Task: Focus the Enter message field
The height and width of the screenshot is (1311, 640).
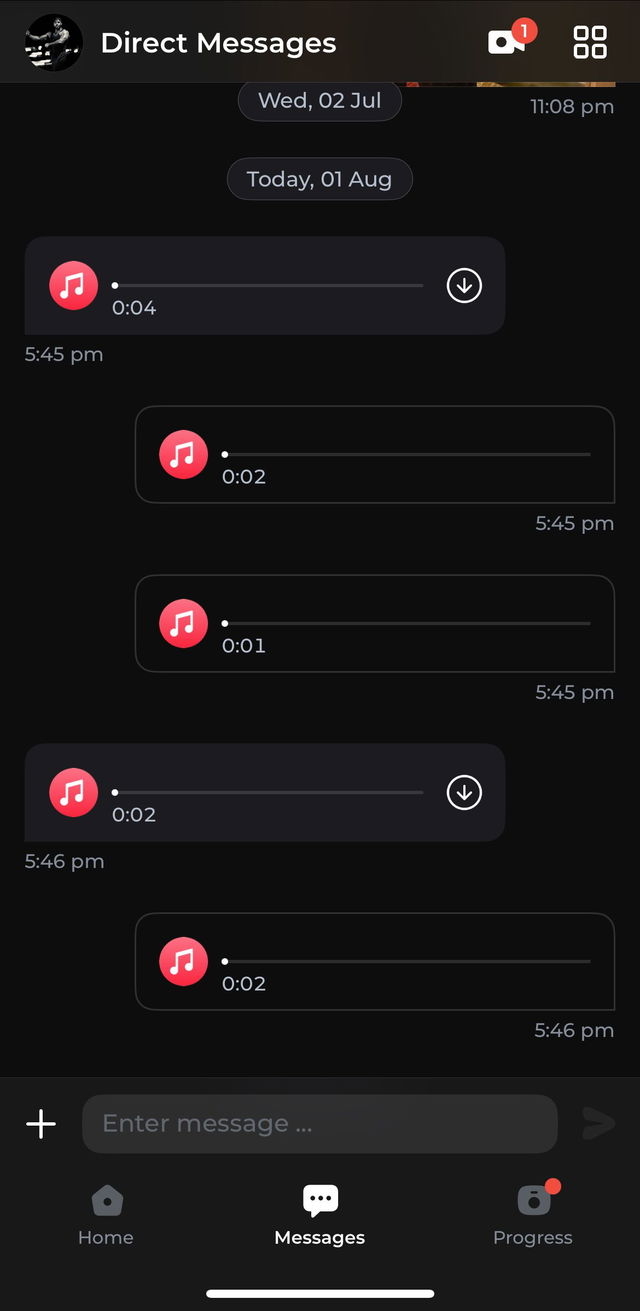Action: (x=319, y=1124)
